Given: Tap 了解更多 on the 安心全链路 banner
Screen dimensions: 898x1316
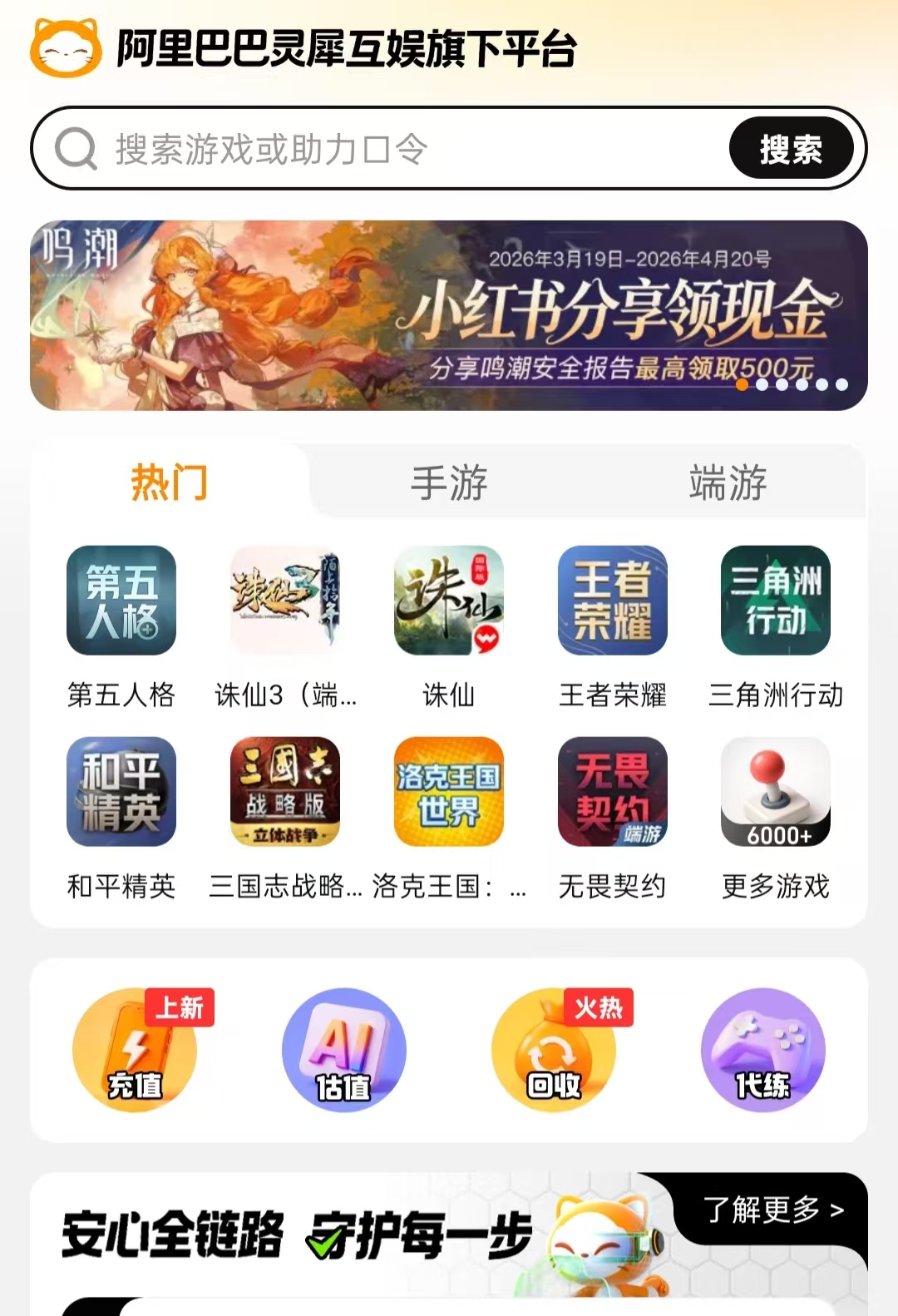Looking at the screenshot, I should pos(773,1210).
